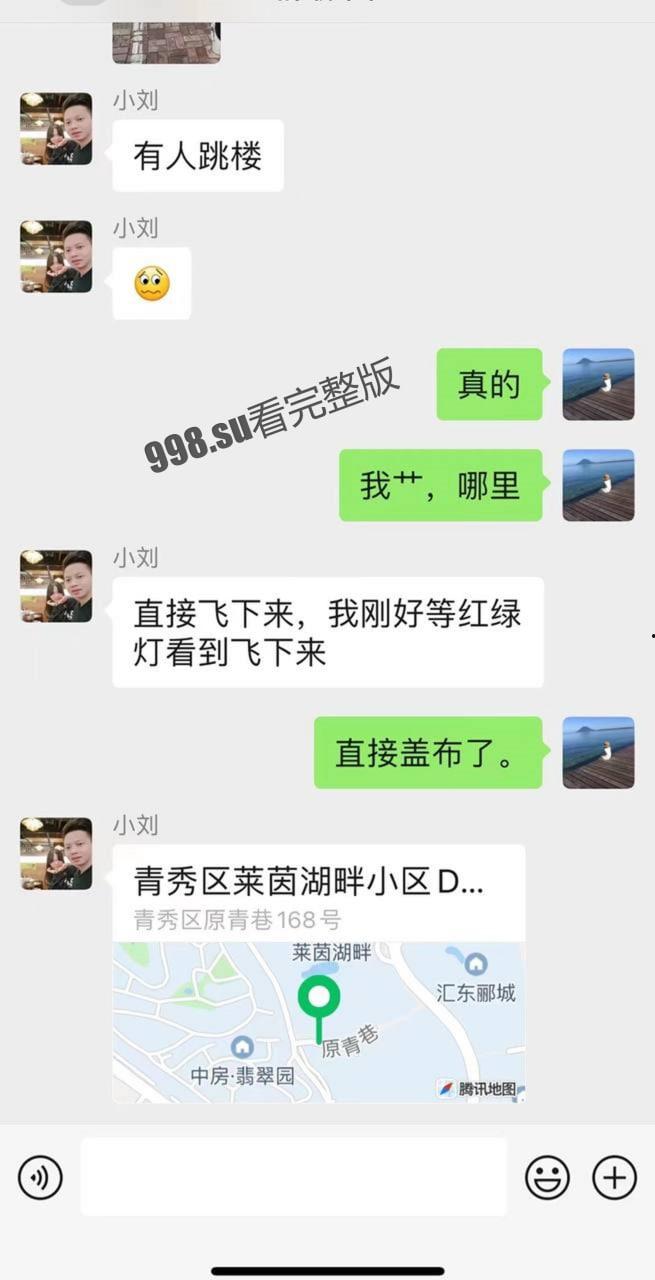View my profile avatar beside 真的
Screen dimensions: 655x1280
598,384
